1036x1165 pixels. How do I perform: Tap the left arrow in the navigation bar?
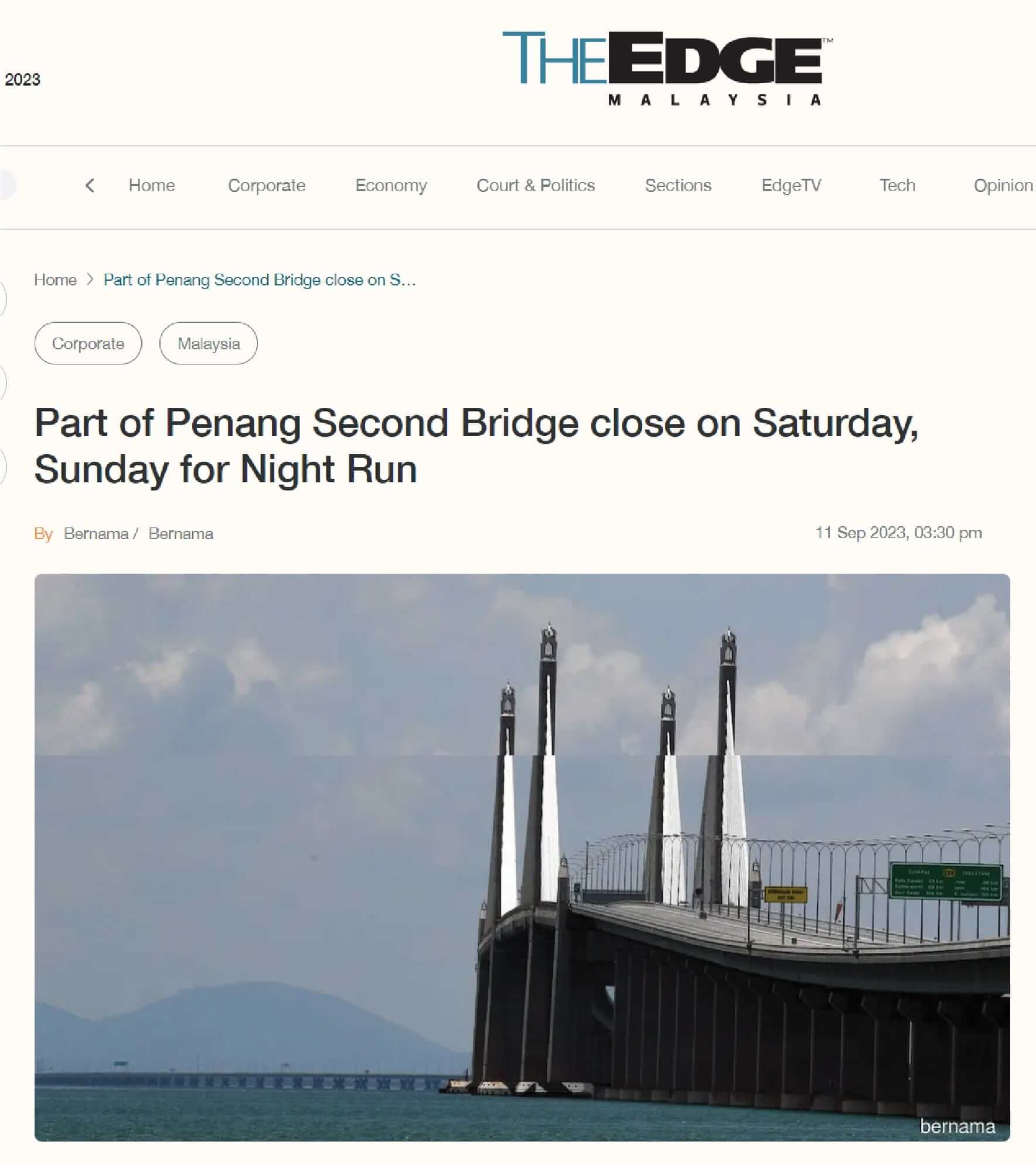click(90, 186)
